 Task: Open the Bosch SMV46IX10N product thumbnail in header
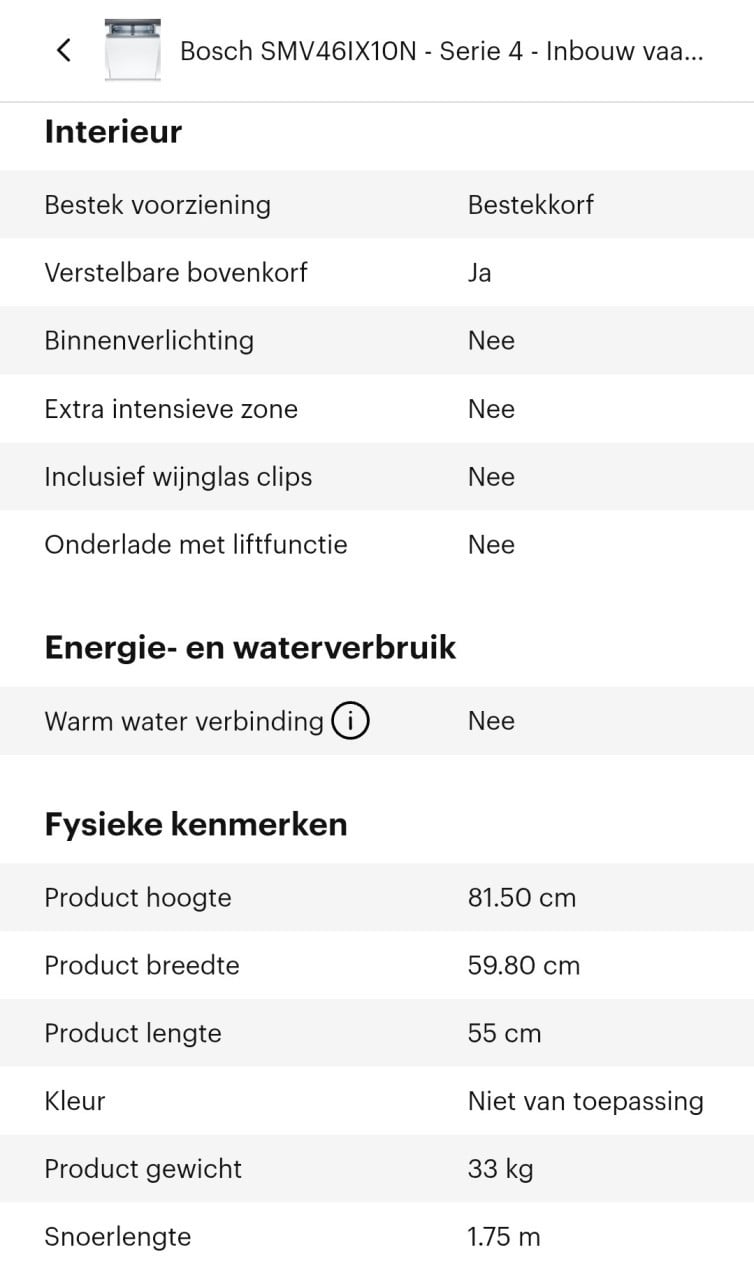(x=133, y=50)
